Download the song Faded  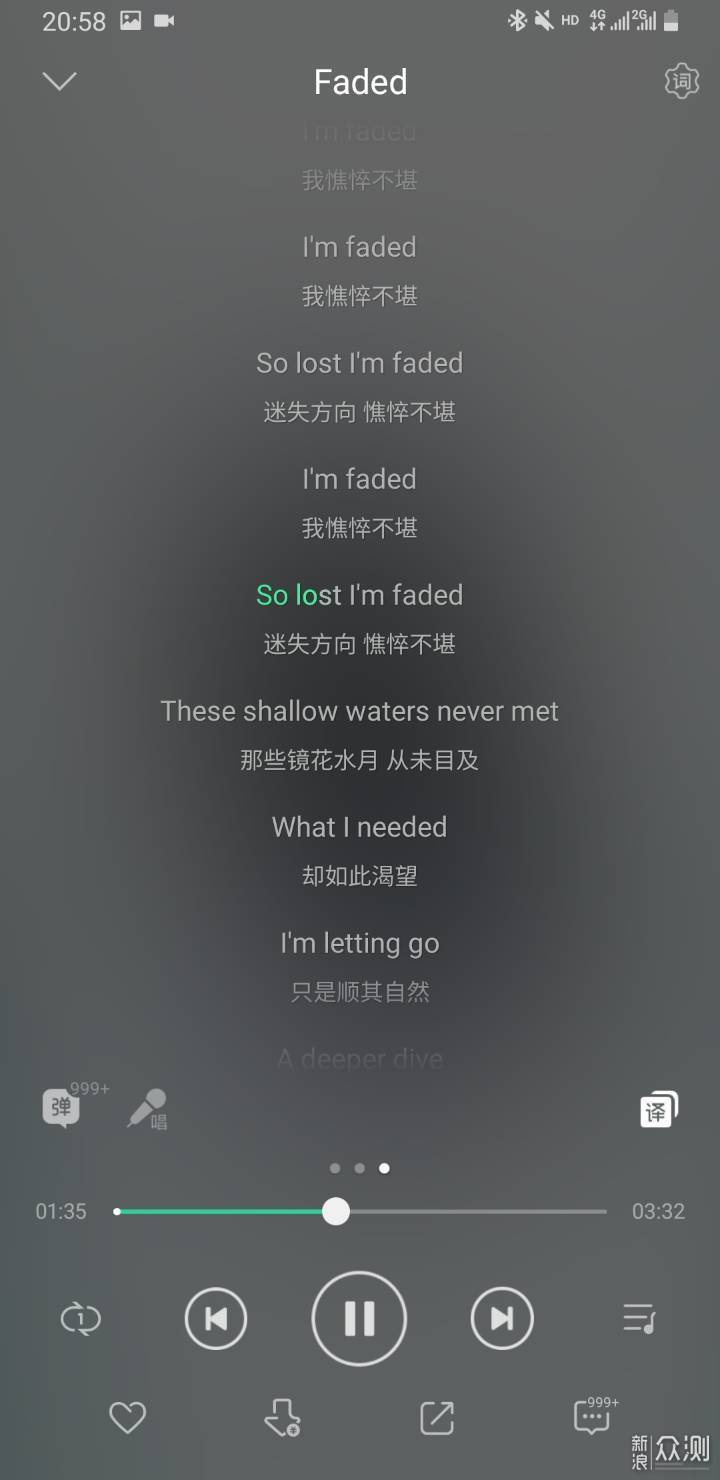tap(281, 1417)
